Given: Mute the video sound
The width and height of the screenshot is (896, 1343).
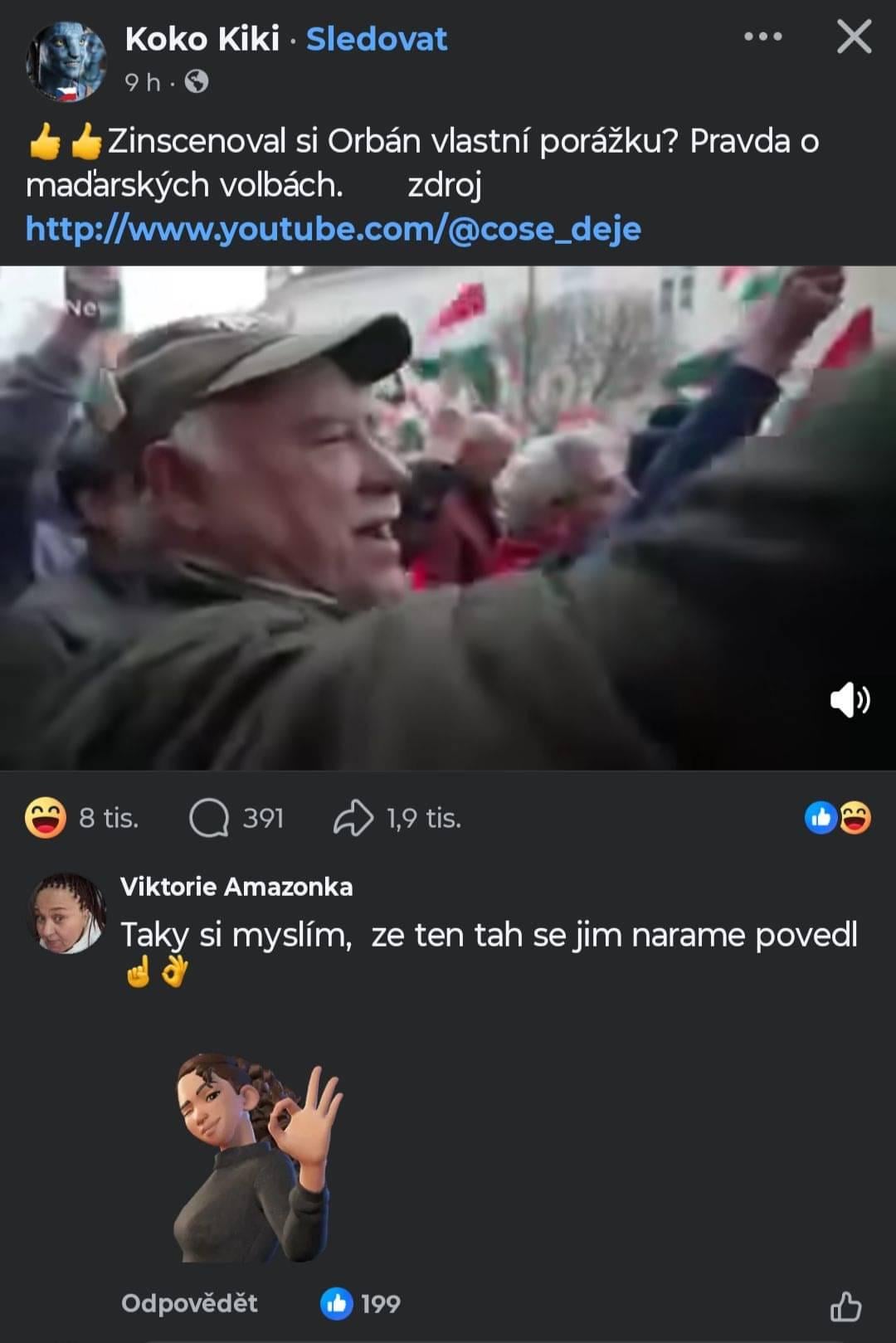Looking at the screenshot, I should 850,700.
